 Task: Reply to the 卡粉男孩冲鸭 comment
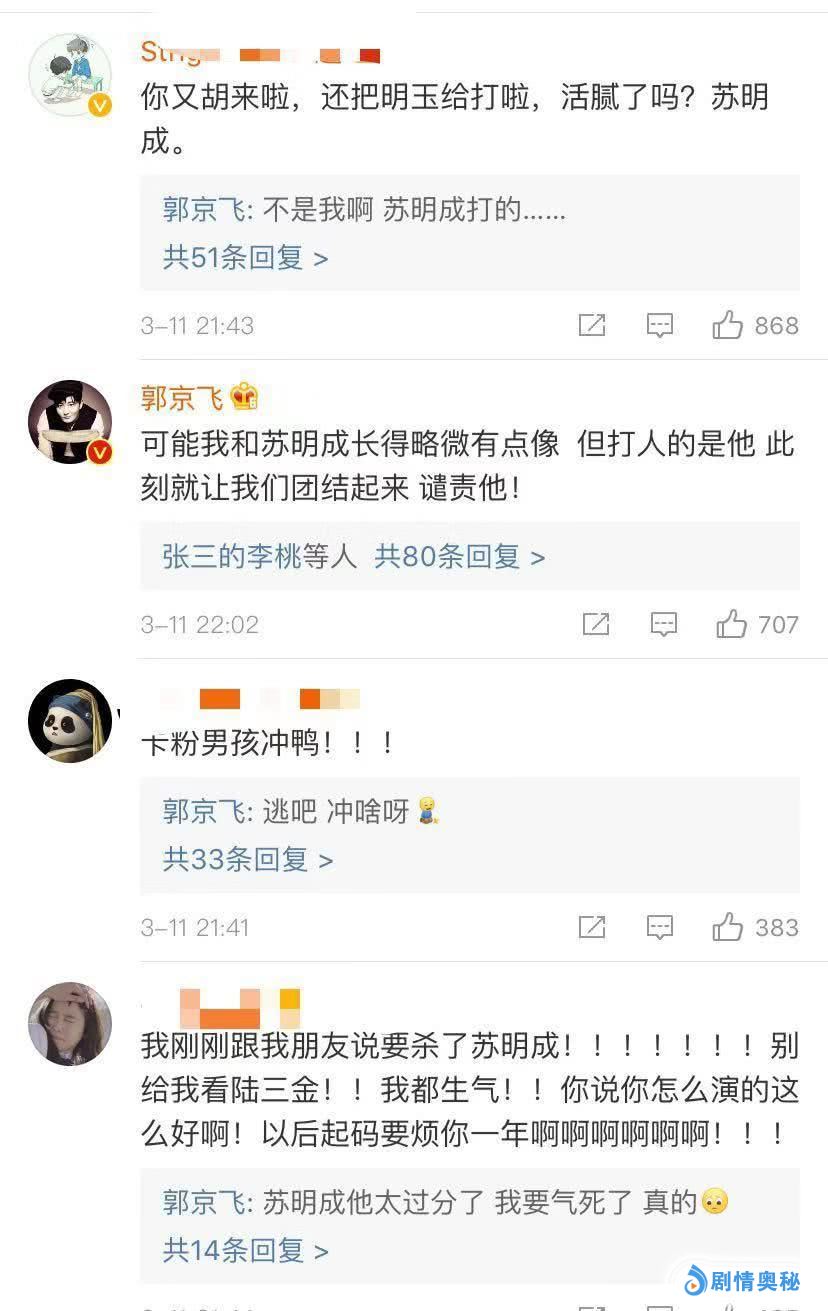tap(659, 928)
